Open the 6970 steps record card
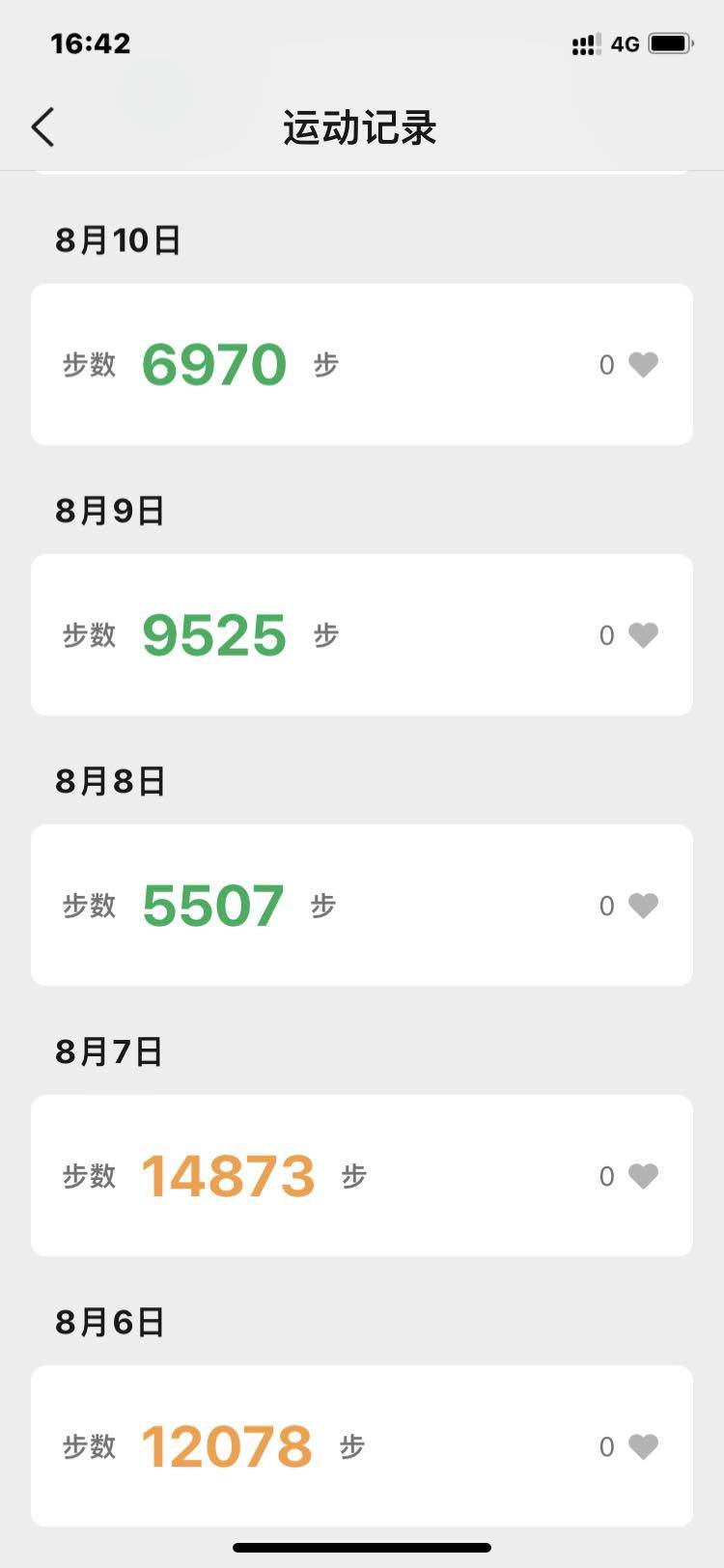 click(362, 364)
